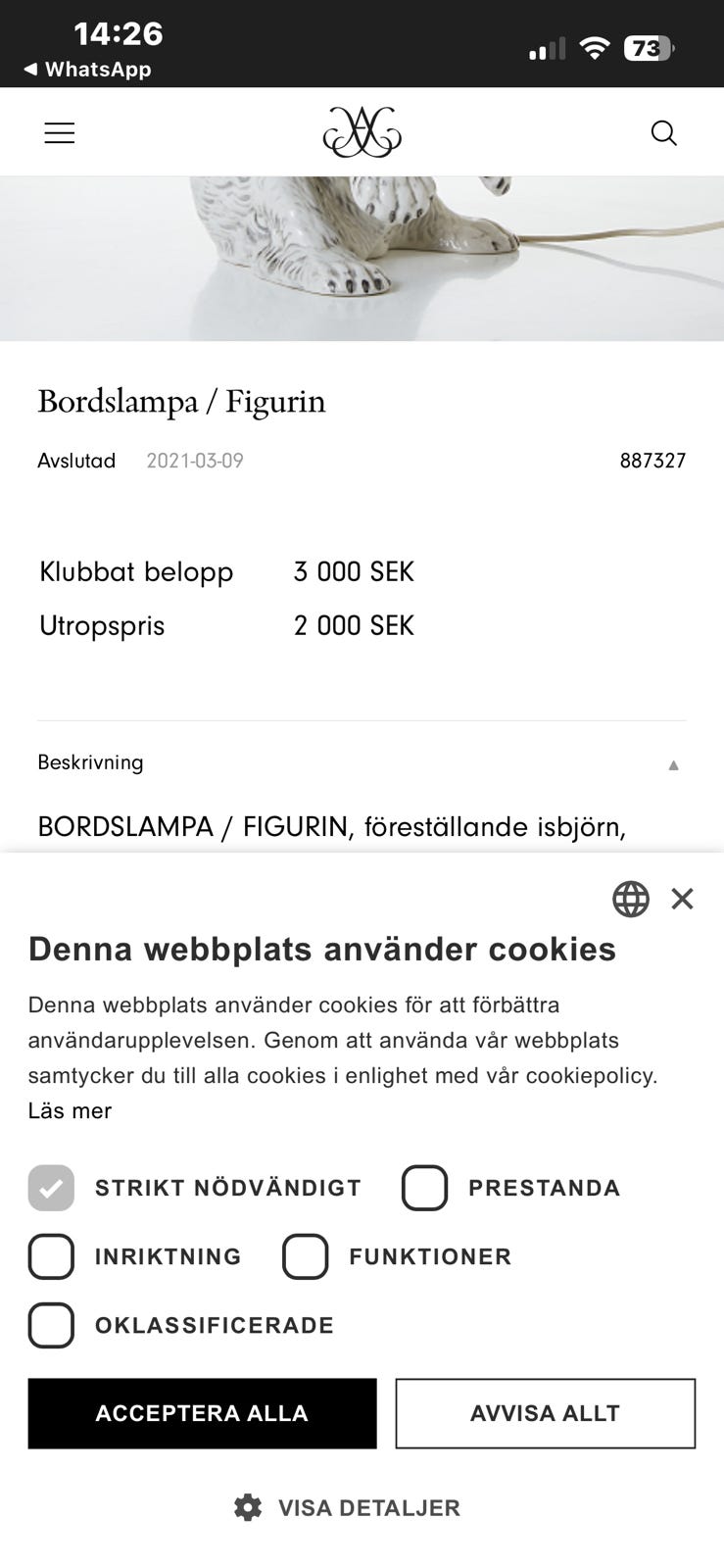Accept all cookies with Acceptera alla
Screen dimensions: 724x1568
tap(202, 1413)
